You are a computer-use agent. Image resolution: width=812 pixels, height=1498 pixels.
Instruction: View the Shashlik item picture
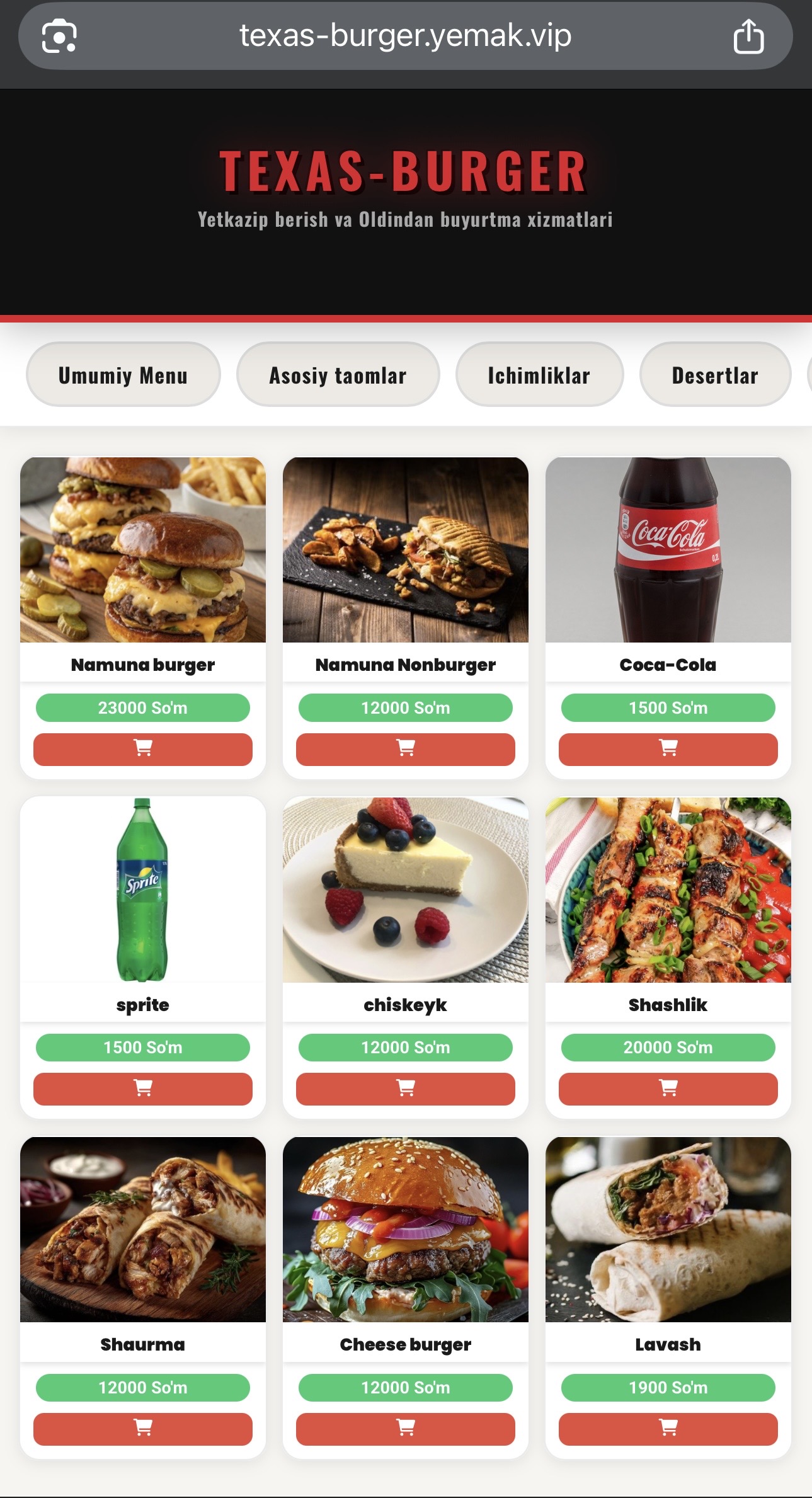pos(668,890)
